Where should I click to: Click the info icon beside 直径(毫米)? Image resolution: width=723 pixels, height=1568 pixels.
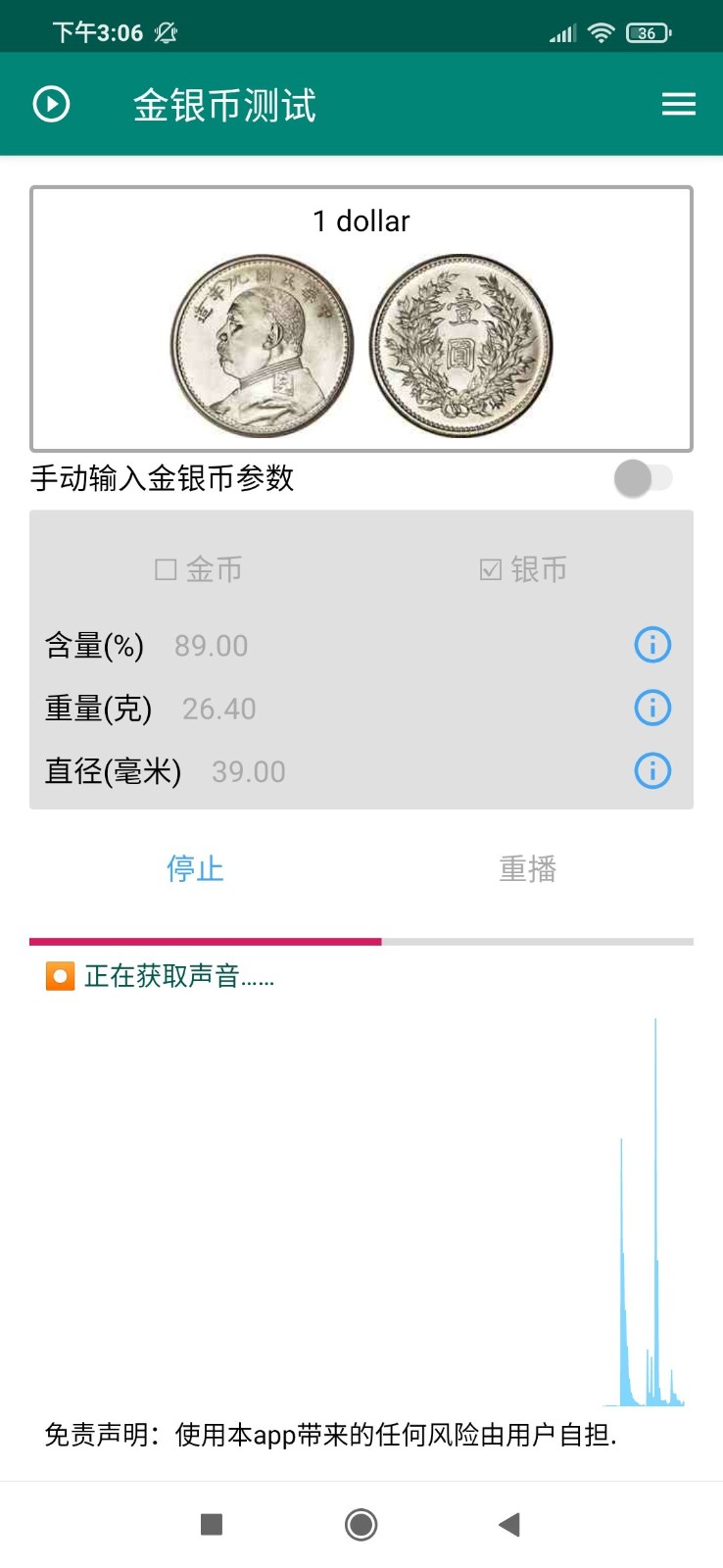pos(651,771)
